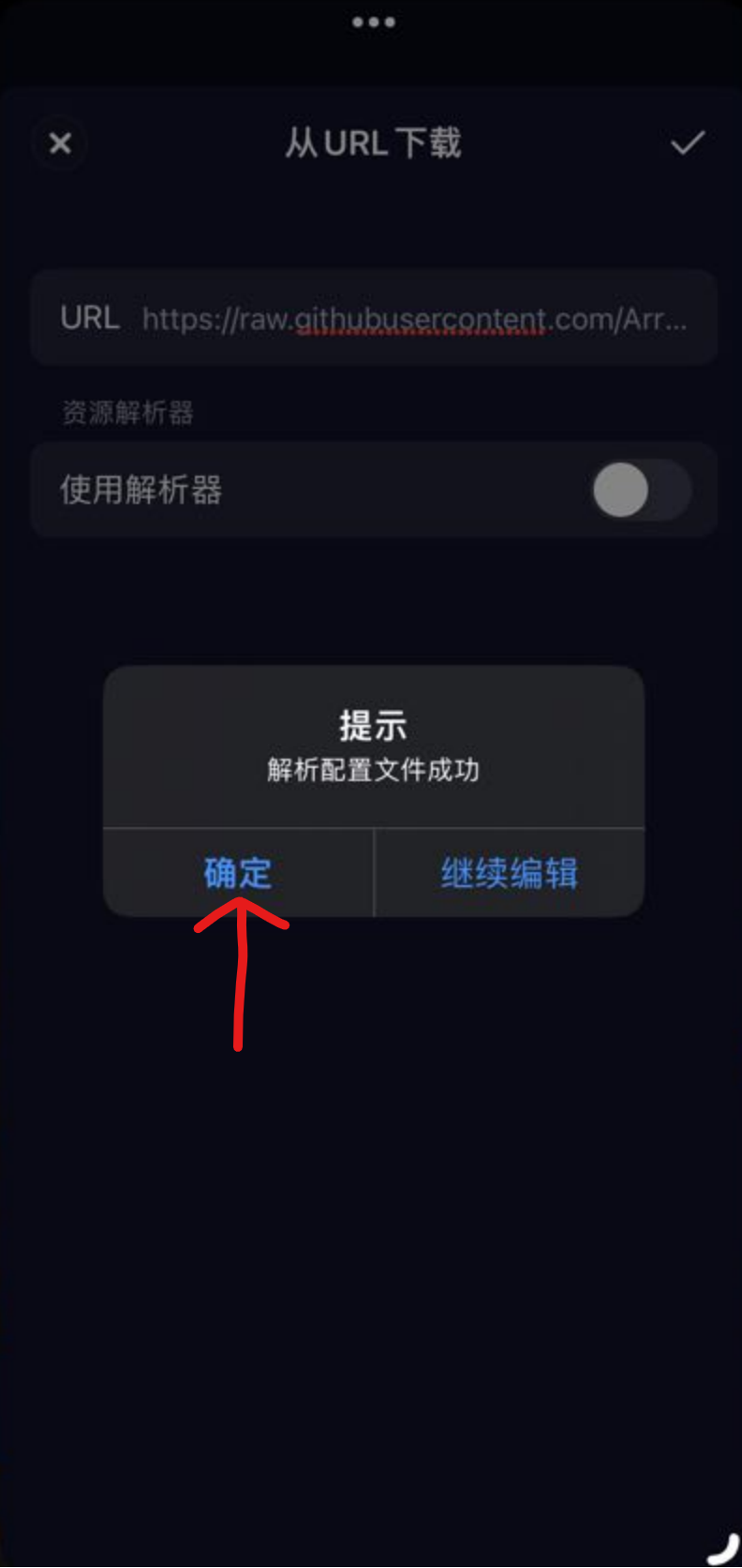Enable the 使用解析器 switch

coord(641,490)
